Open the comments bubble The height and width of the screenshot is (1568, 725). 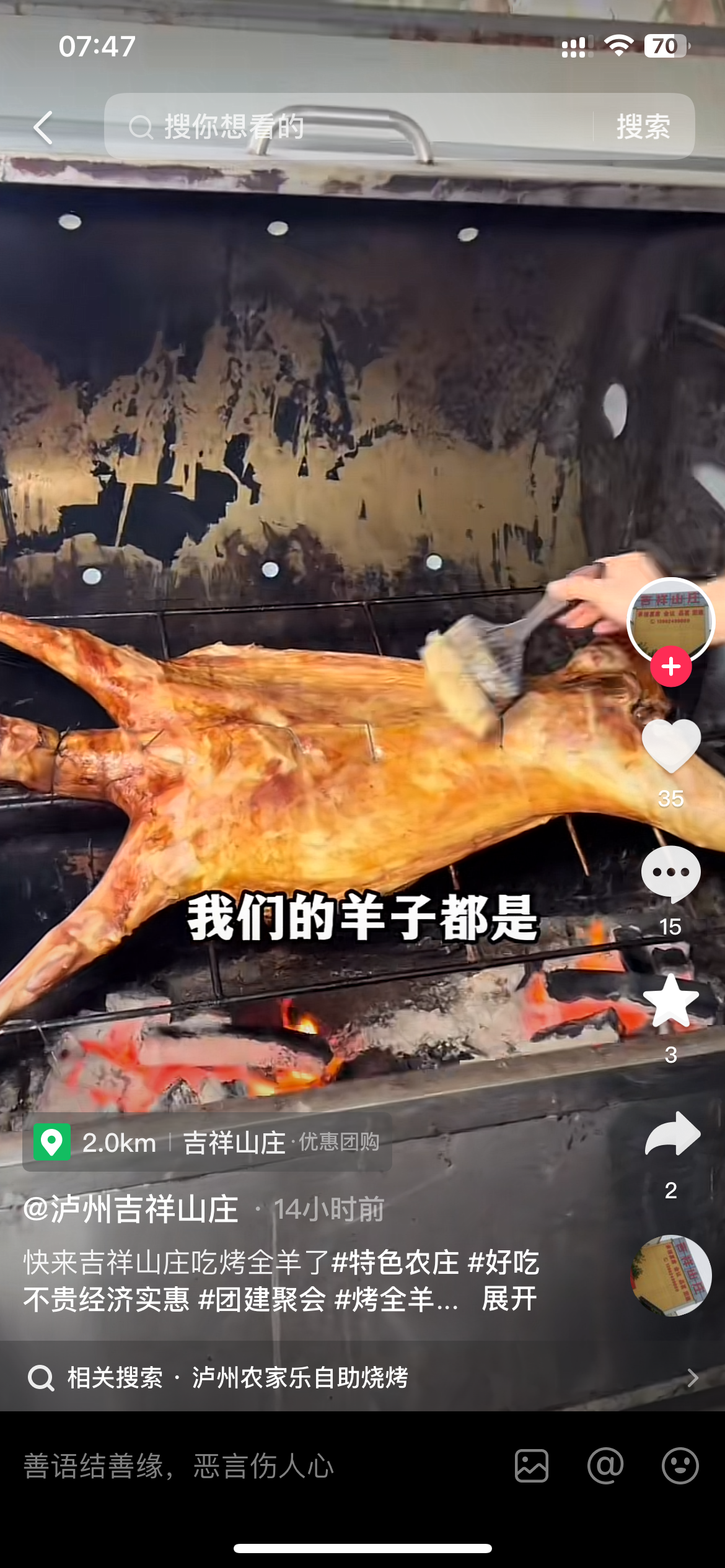point(670,873)
